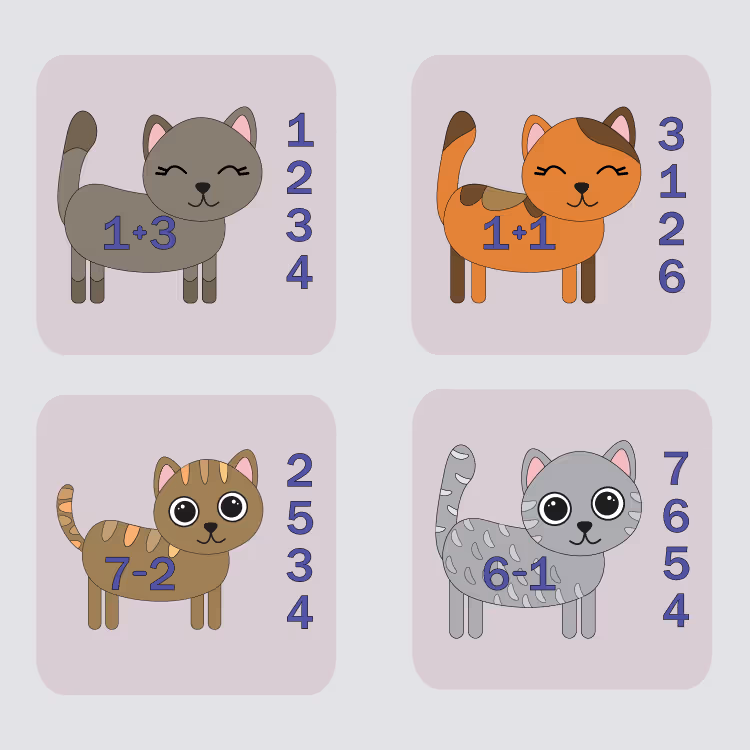Tap number 6 next to the 1+1 cat
750x750 pixels.
click(x=672, y=276)
